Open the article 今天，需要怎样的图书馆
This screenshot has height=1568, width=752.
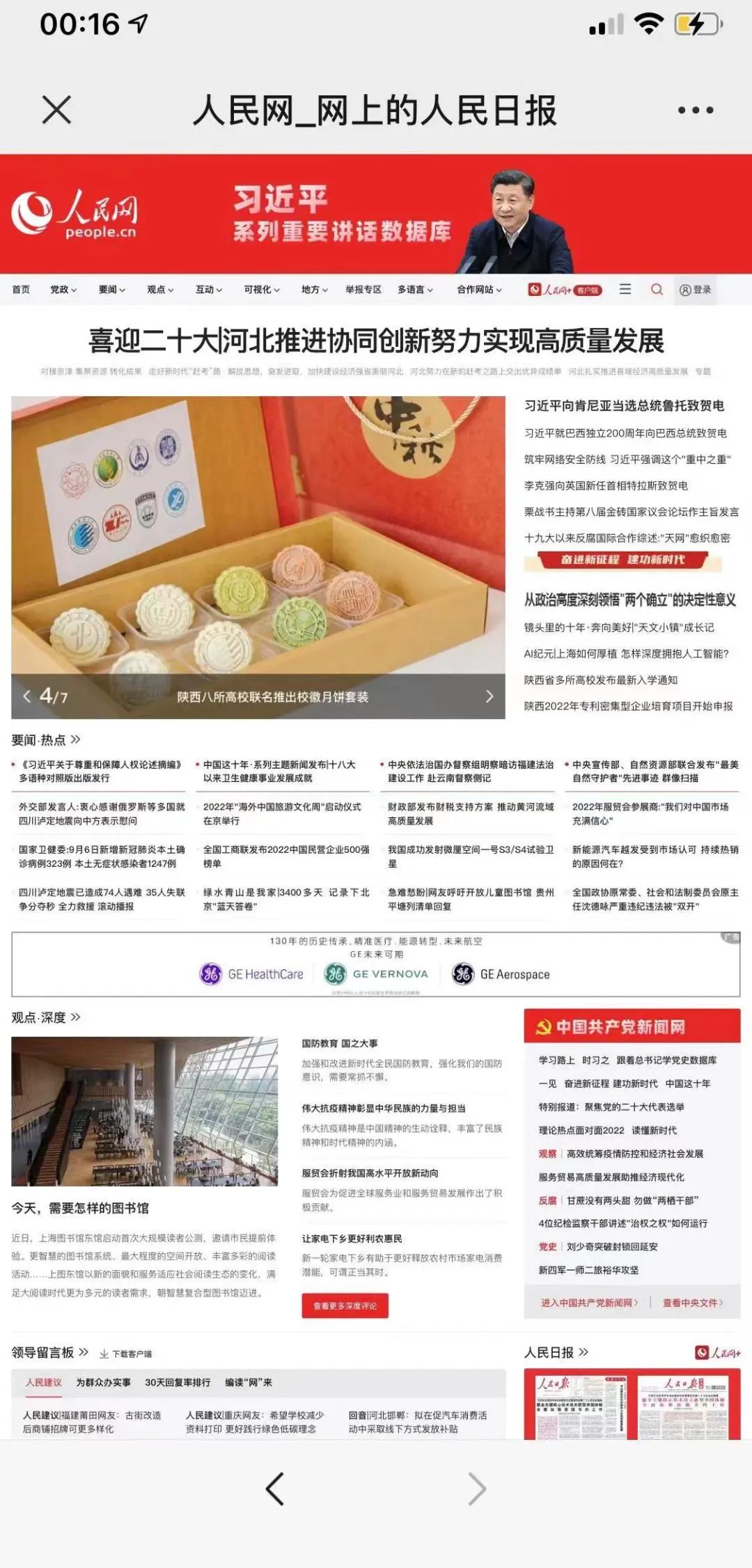[x=80, y=1208]
